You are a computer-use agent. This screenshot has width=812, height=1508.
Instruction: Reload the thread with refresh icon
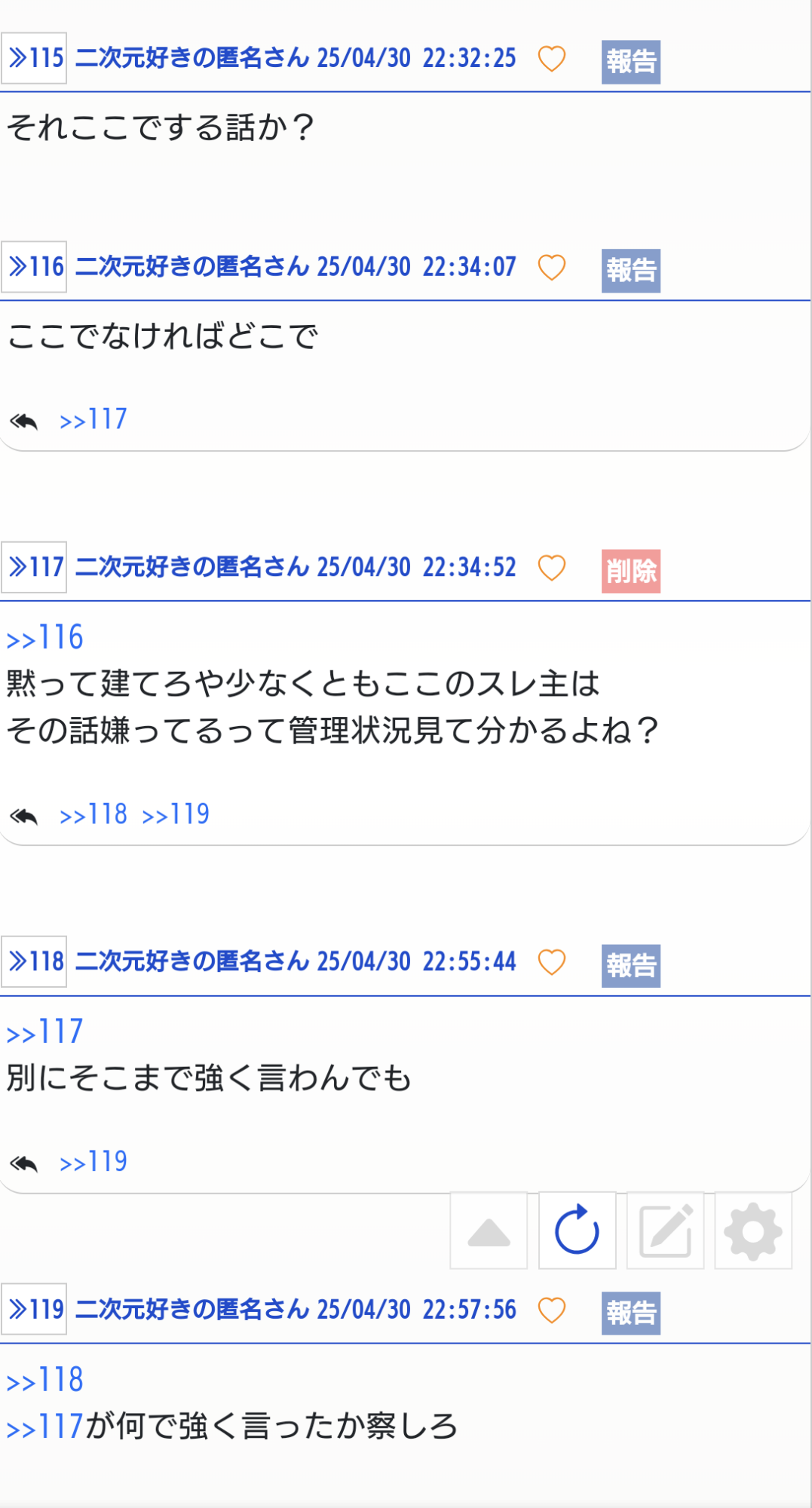tap(578, 1231)
